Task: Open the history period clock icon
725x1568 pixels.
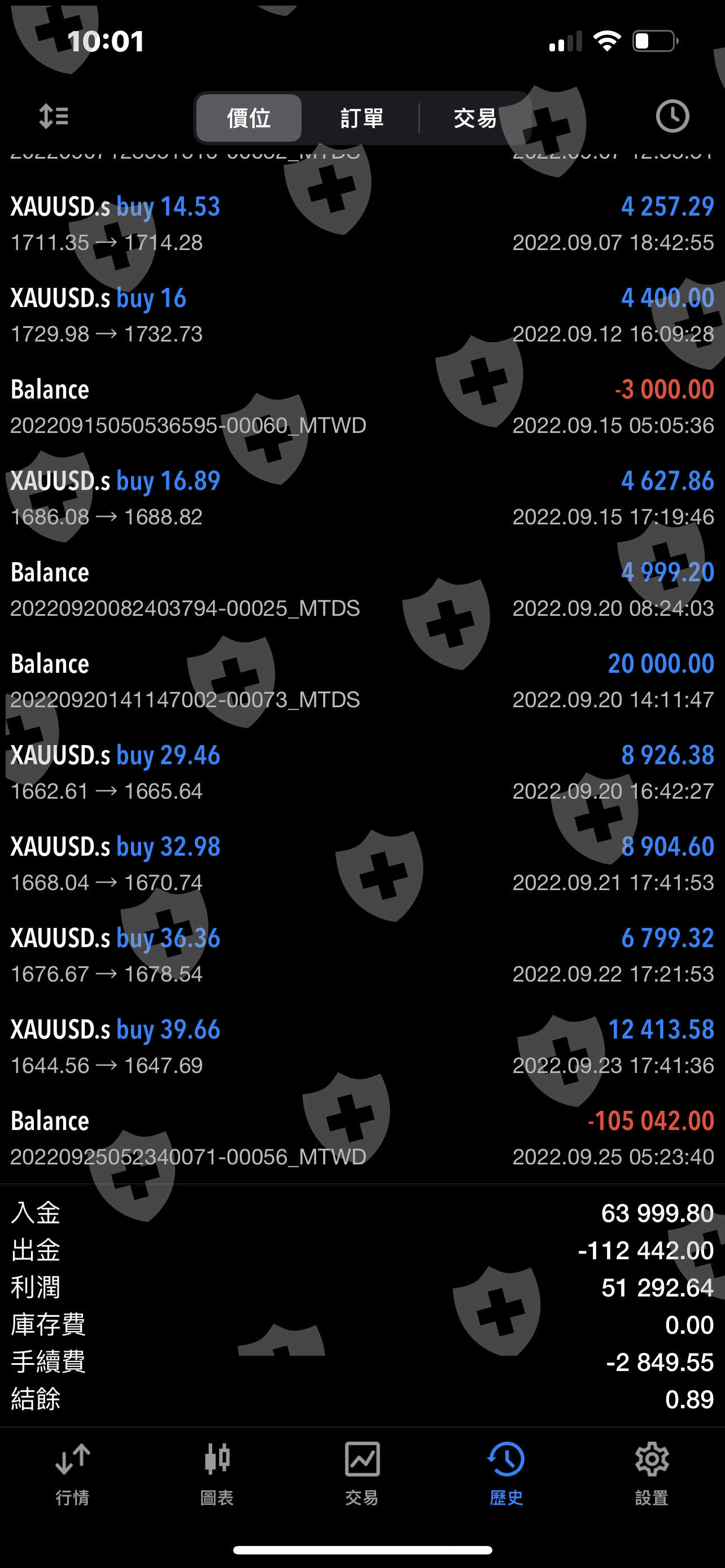Action: click(x=672, y=116)
